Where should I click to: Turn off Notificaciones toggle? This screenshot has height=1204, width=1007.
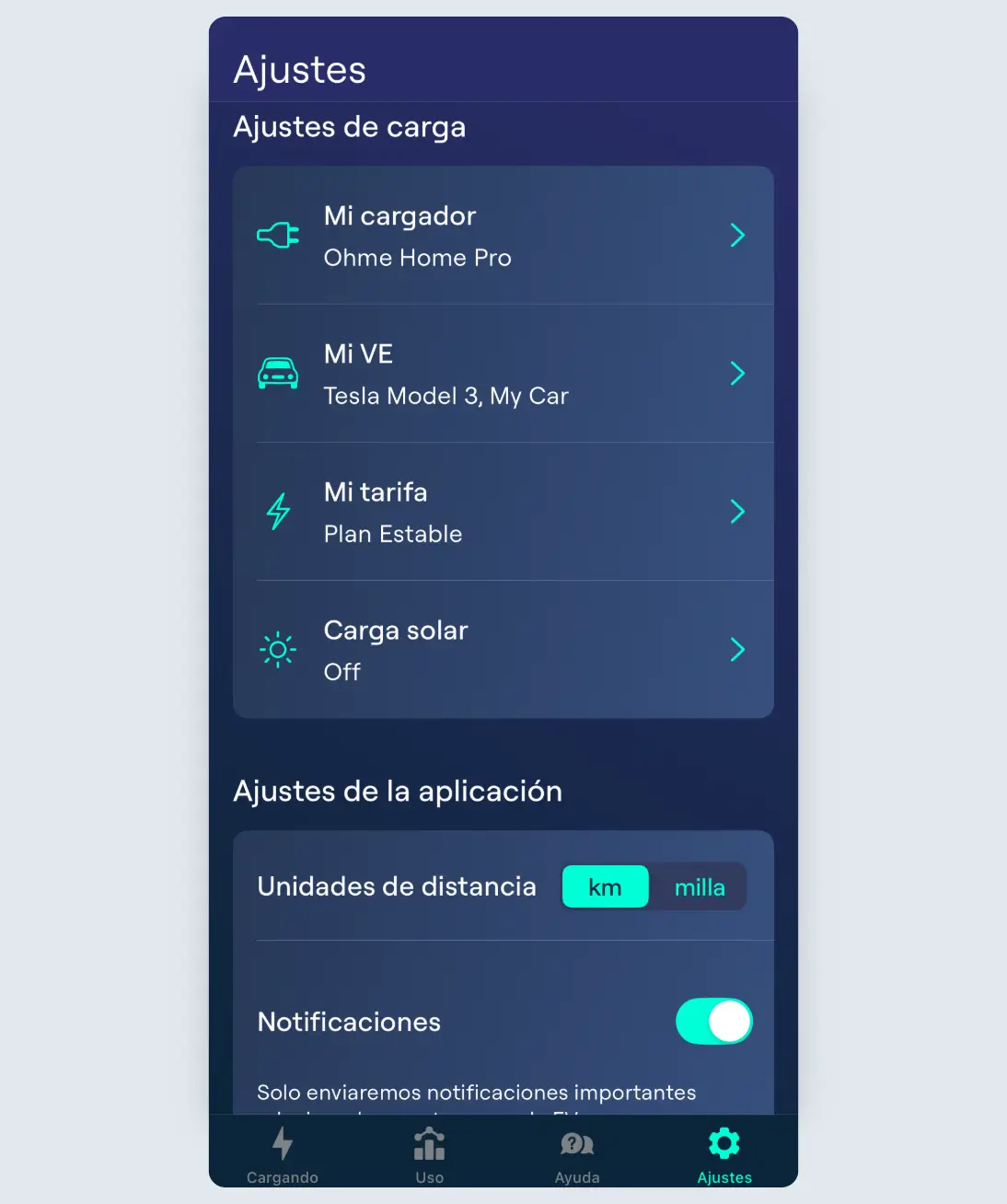(x=714, y=1022)
